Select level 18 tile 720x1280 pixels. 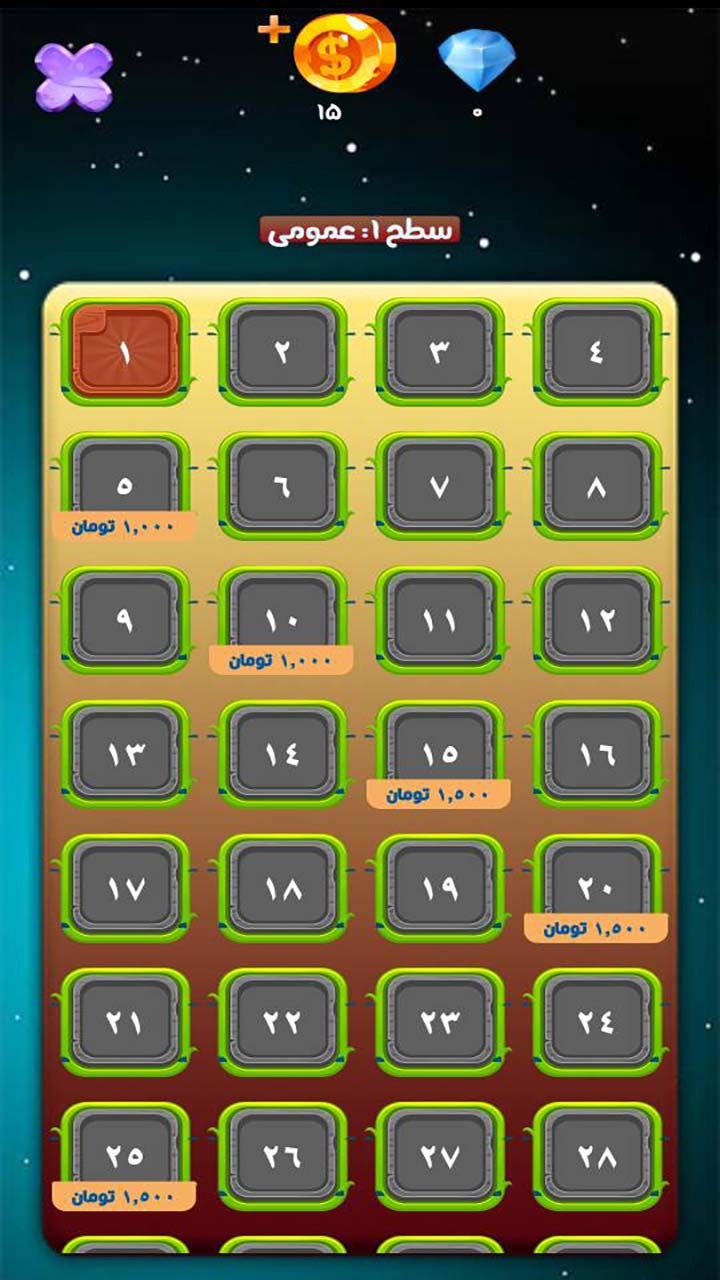click(283, 888)
